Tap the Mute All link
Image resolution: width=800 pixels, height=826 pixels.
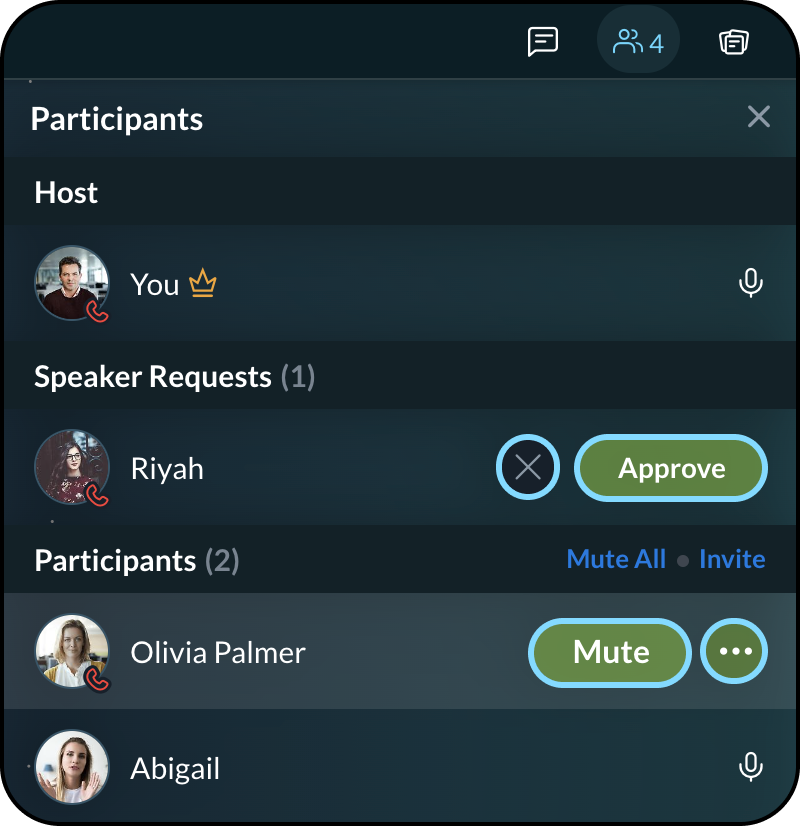click(616, 559)
